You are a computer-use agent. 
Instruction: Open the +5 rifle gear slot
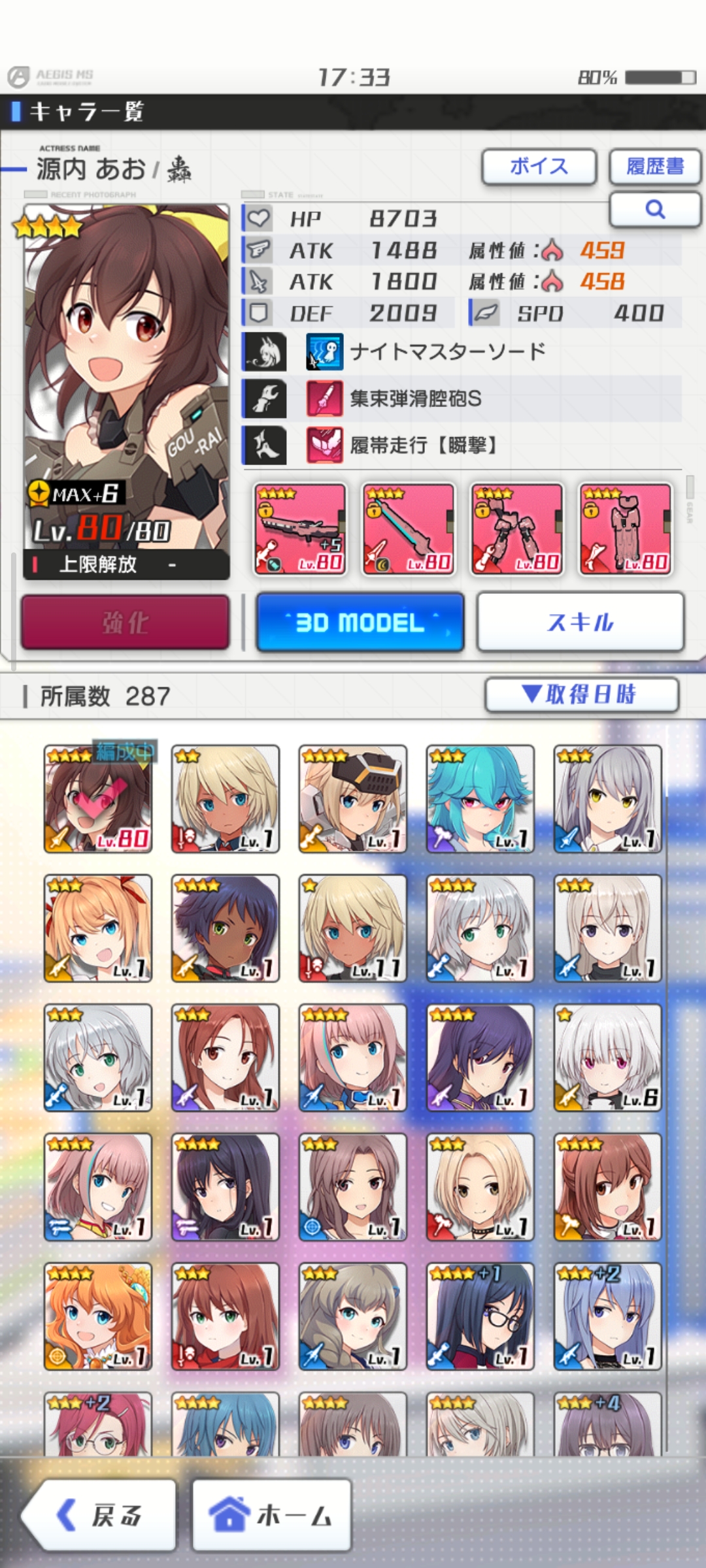300,529
